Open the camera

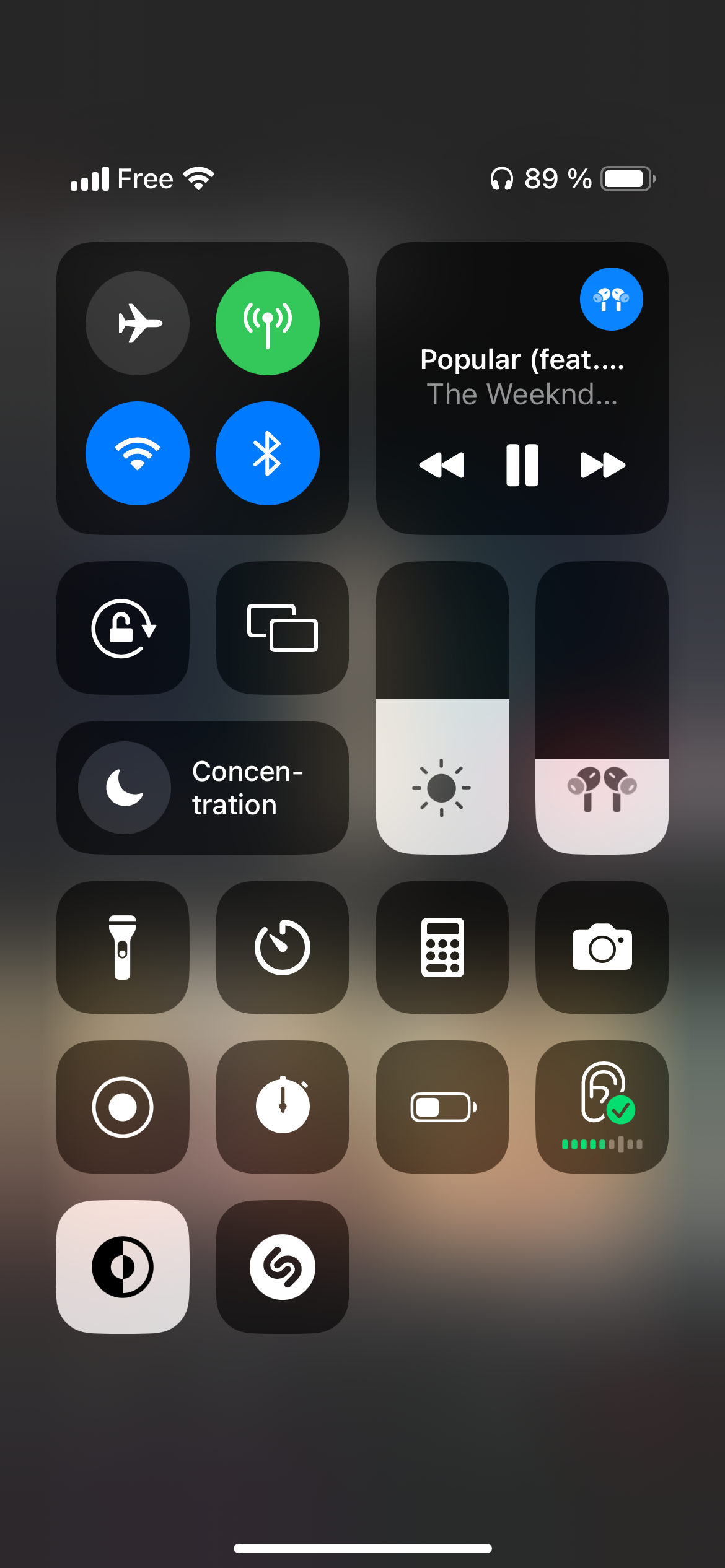pyautogui.click(x=602, y=947)
